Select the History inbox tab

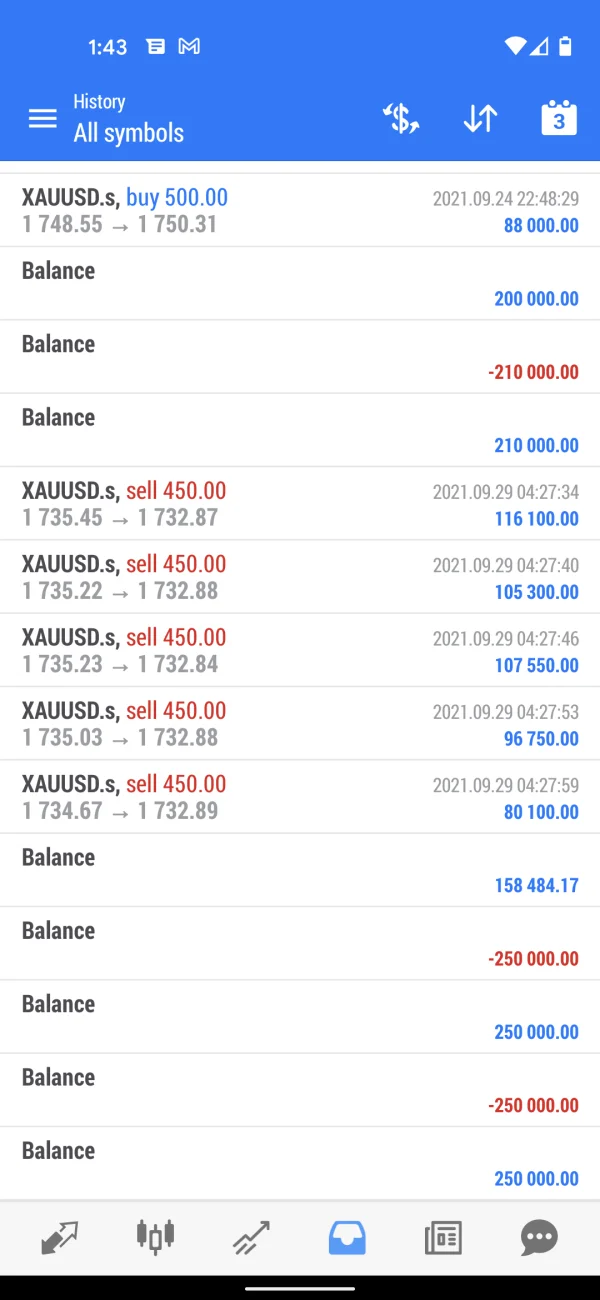tap(347, 1238)
